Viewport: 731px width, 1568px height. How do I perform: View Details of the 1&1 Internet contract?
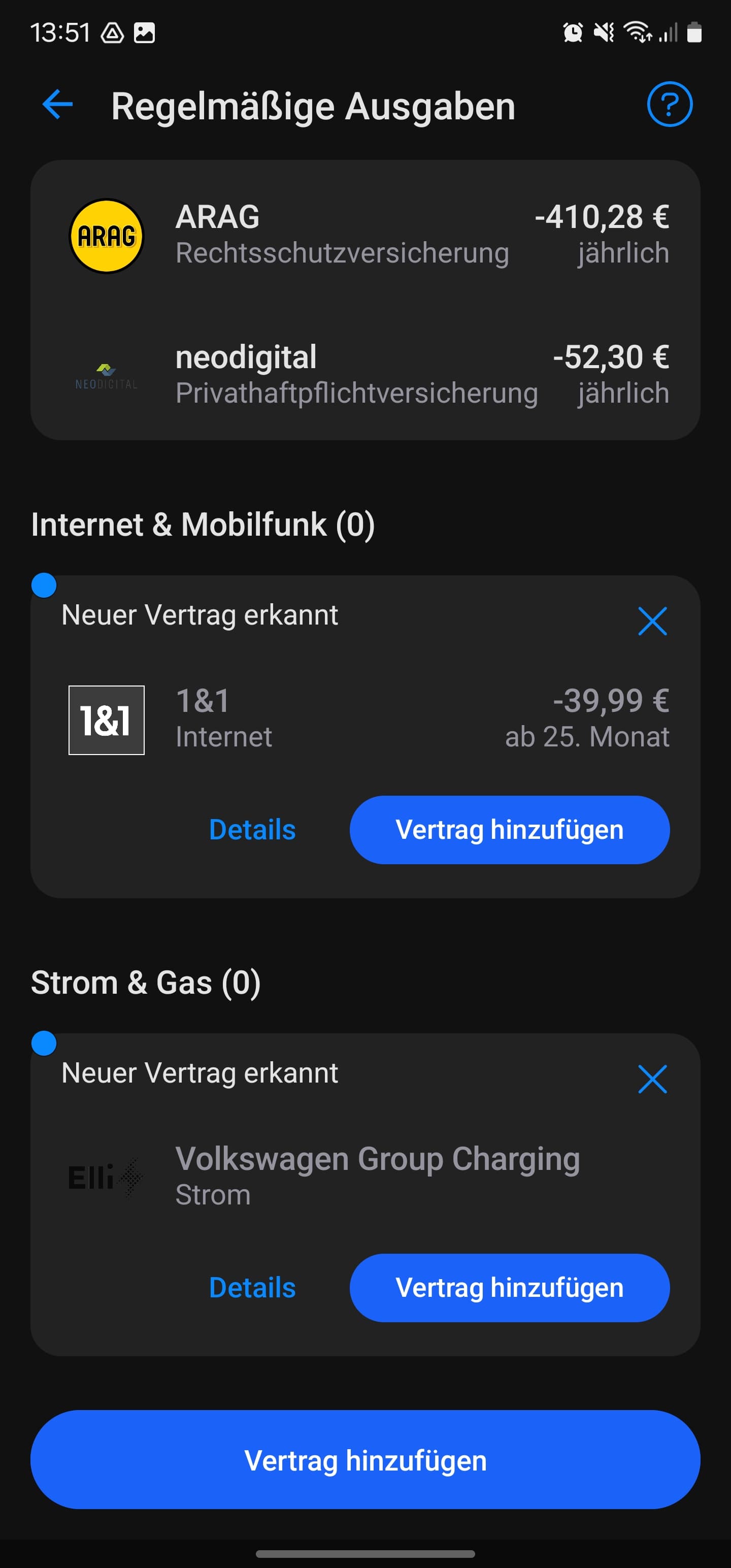[x=252, y=830]
